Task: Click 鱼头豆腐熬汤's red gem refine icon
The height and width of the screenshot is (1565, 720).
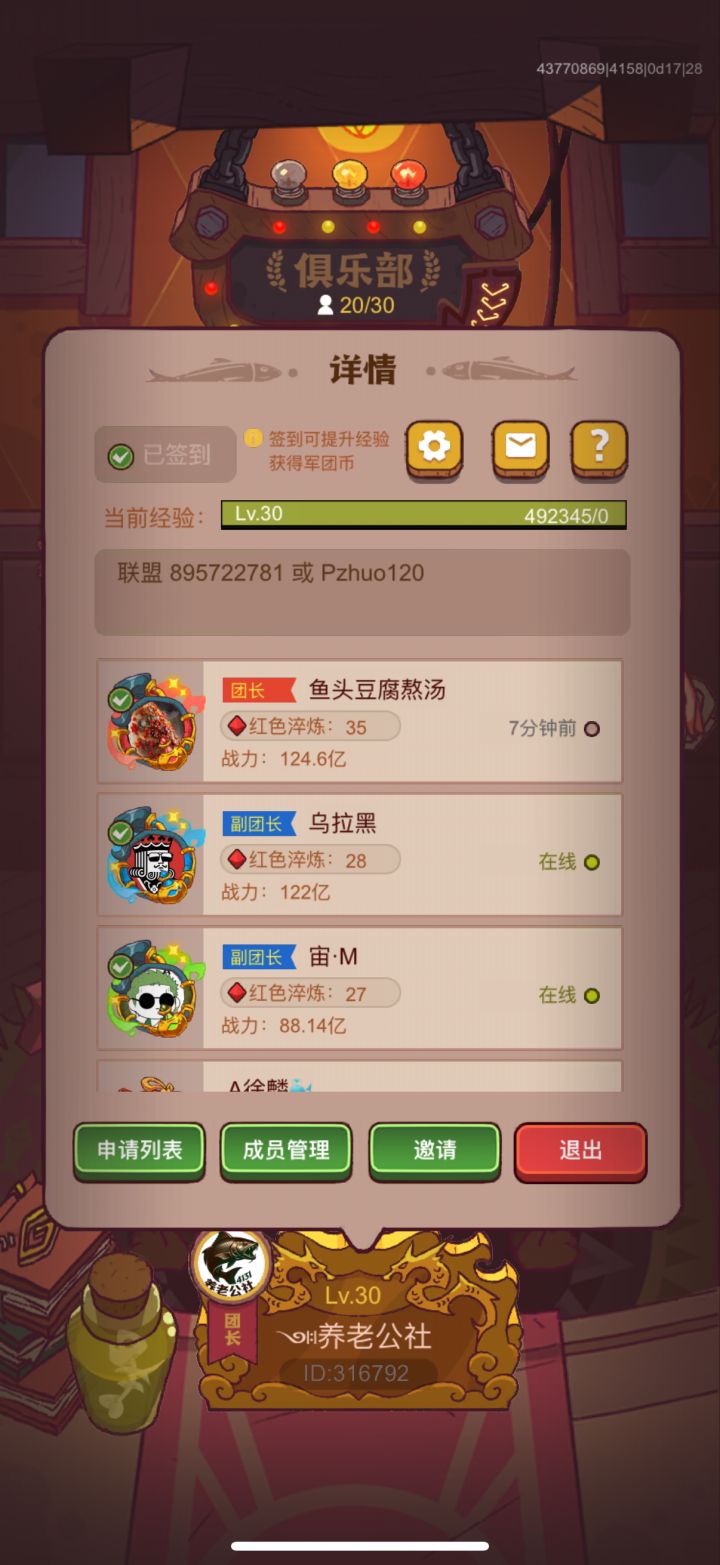Action: (x=235, y=726)
